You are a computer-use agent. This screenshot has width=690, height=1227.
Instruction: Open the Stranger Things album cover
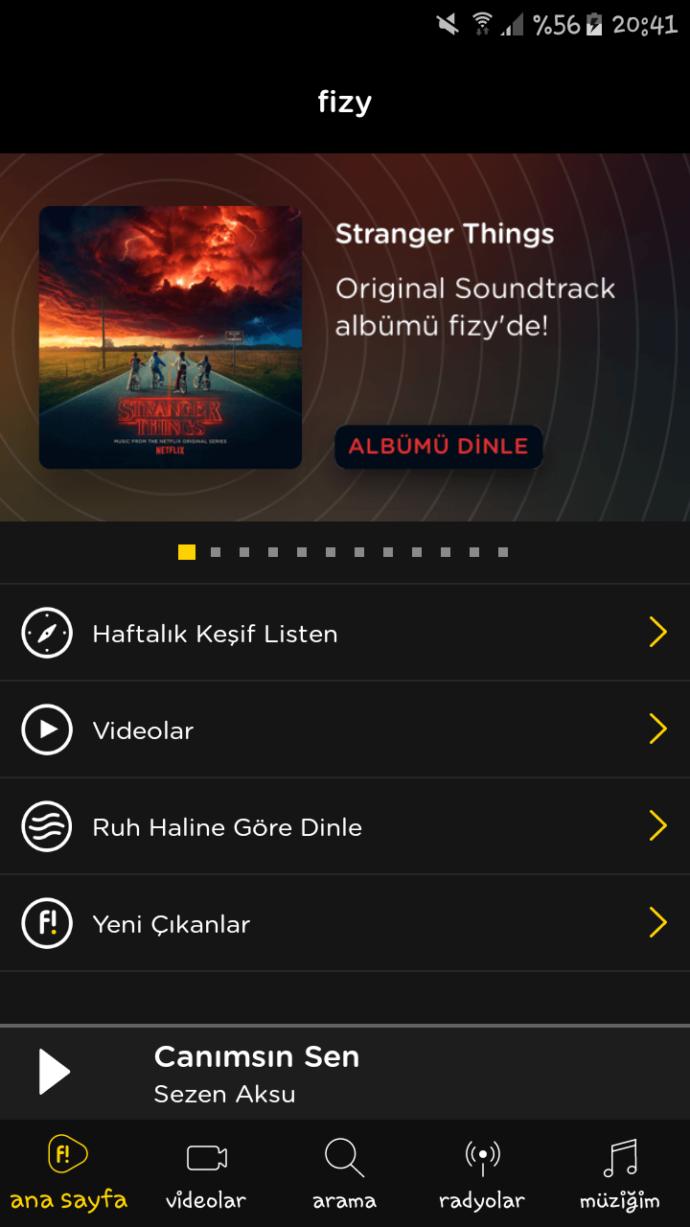click(x=170, y=337)
